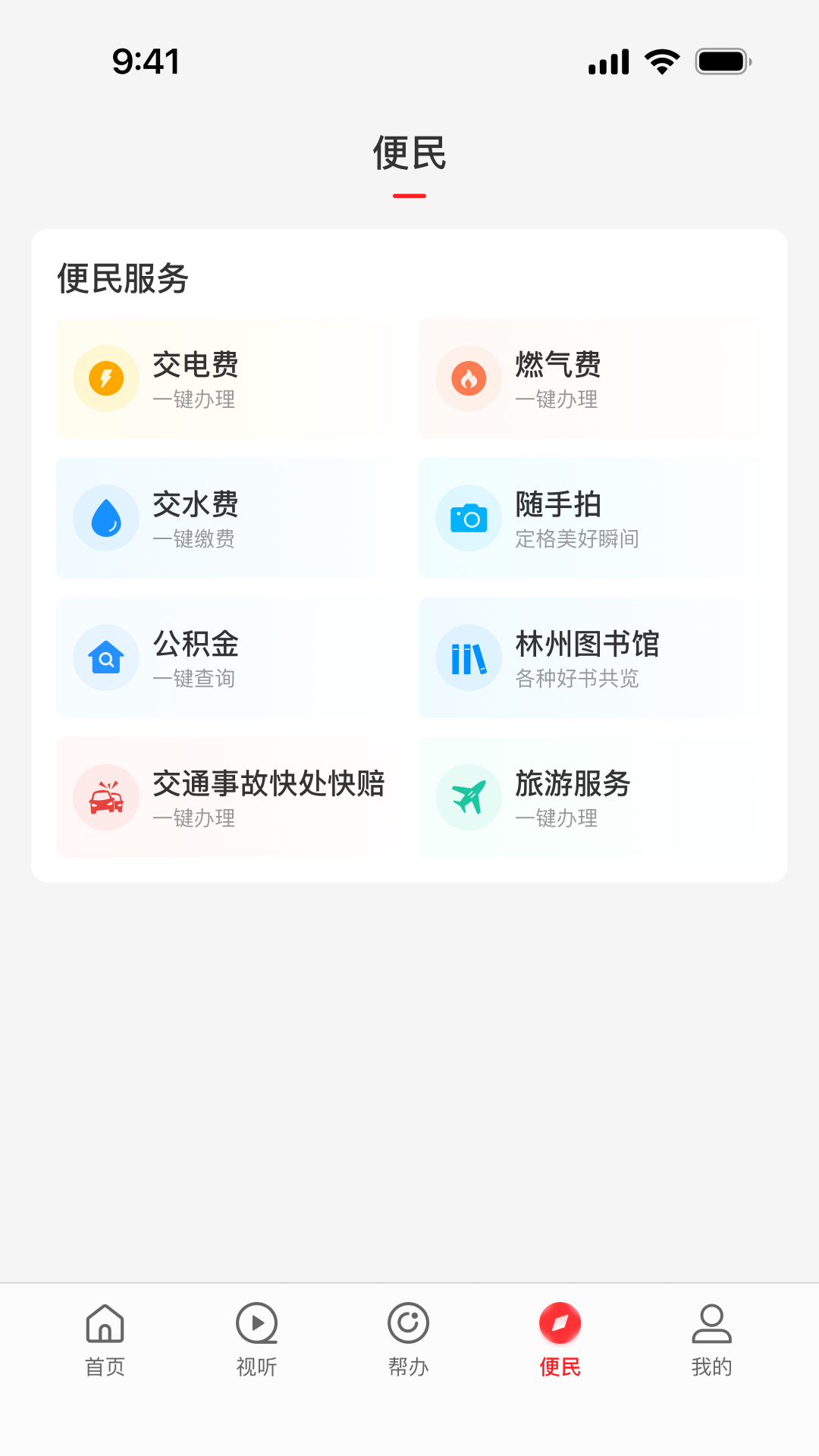
Task: Open the 我的 profile tab
Action: (712, 1340)
